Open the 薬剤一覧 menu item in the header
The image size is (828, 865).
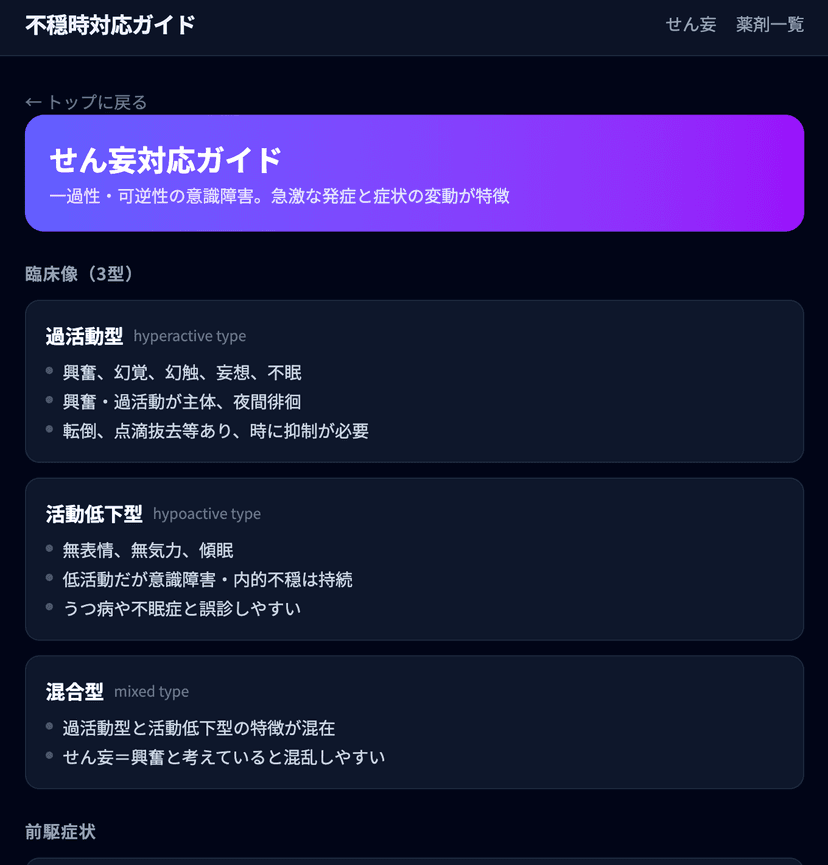point(769,25)
